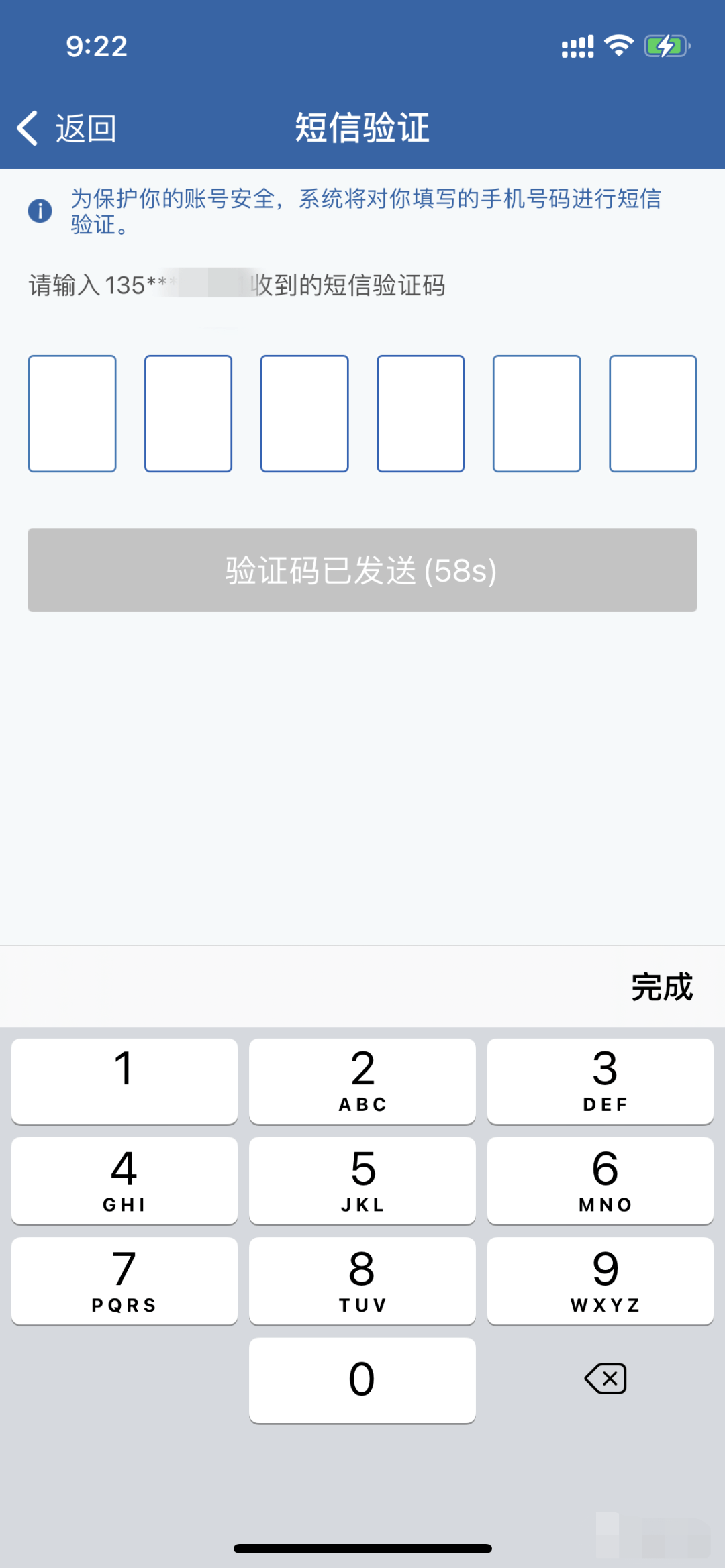Image resolution: width=725 pixels, height=1568 pixels.
Task: Tap the battery charging indicator
Action: click(x=667, y=45)
